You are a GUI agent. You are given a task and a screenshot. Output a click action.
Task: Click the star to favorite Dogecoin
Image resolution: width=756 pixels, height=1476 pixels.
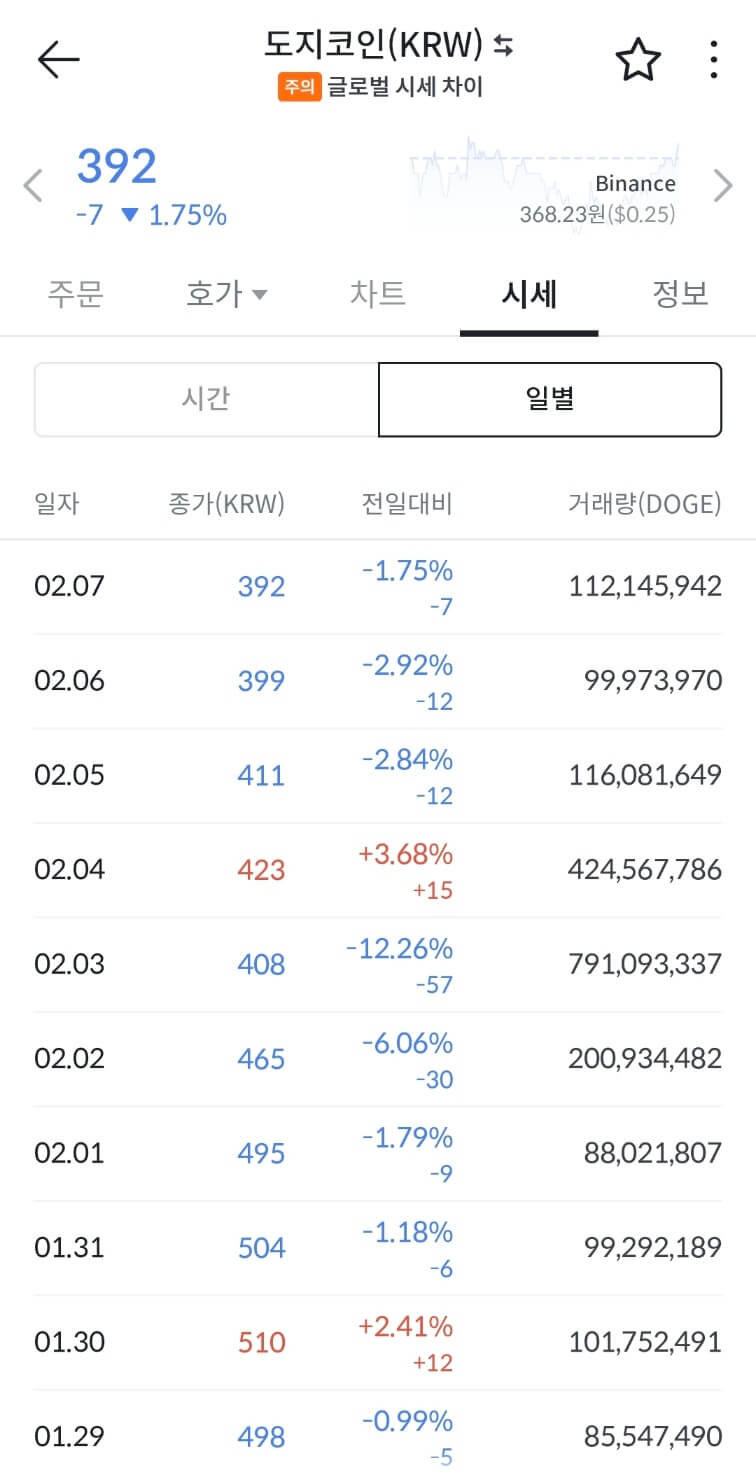click(x=637, y=60)
